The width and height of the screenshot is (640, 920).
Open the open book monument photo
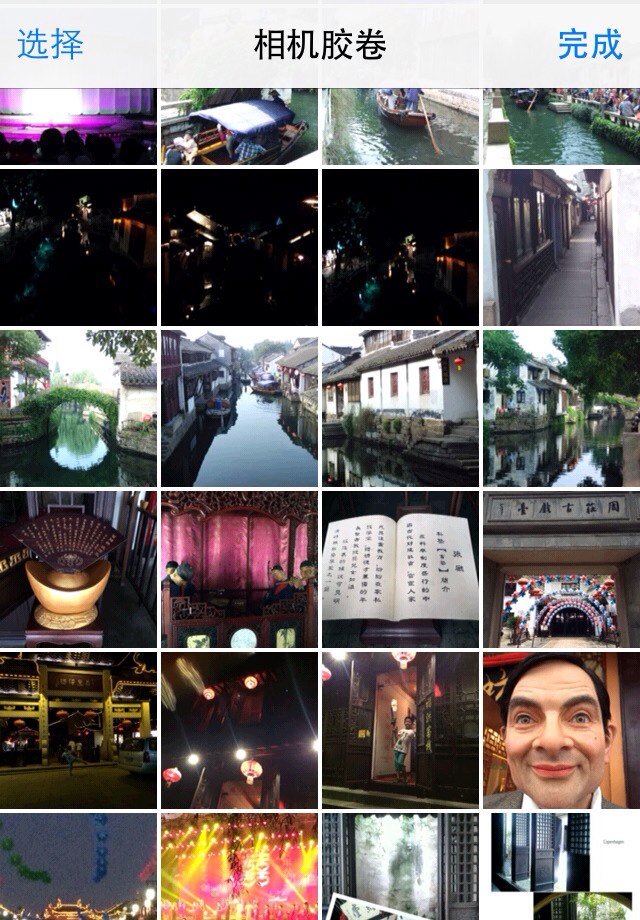[x=400, y=569]
